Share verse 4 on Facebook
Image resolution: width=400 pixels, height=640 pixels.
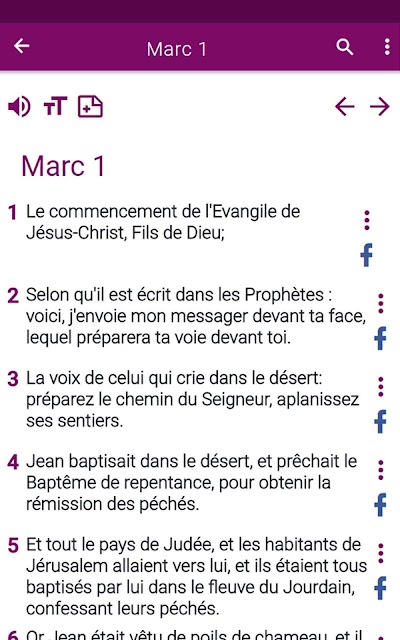point(380,505)
